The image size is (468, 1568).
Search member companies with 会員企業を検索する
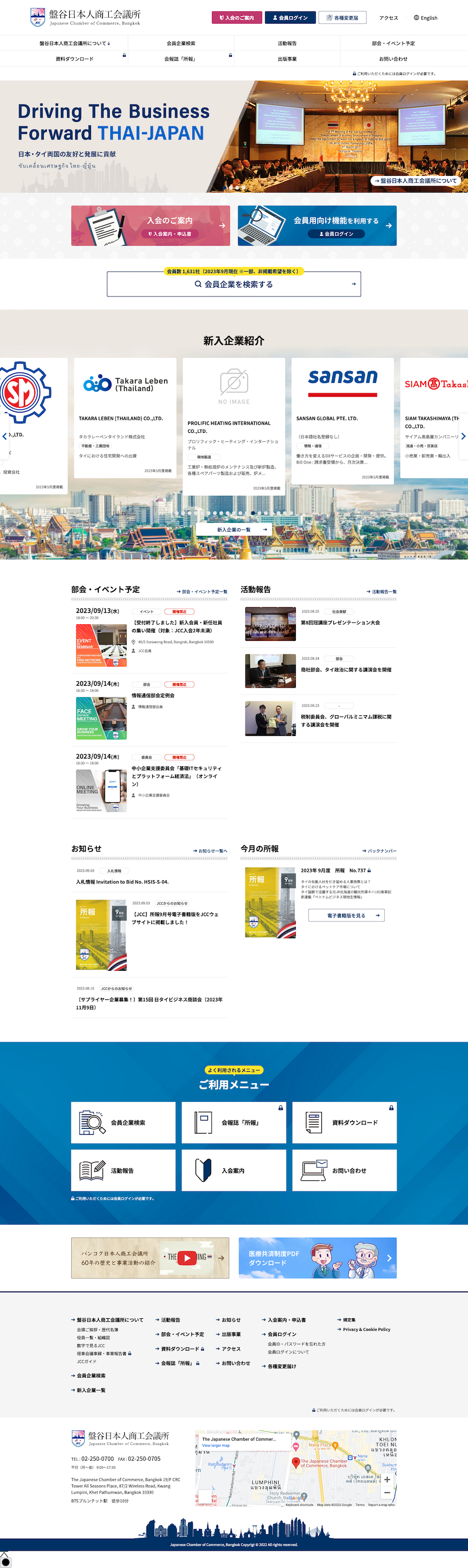click(x=233, y=284)
